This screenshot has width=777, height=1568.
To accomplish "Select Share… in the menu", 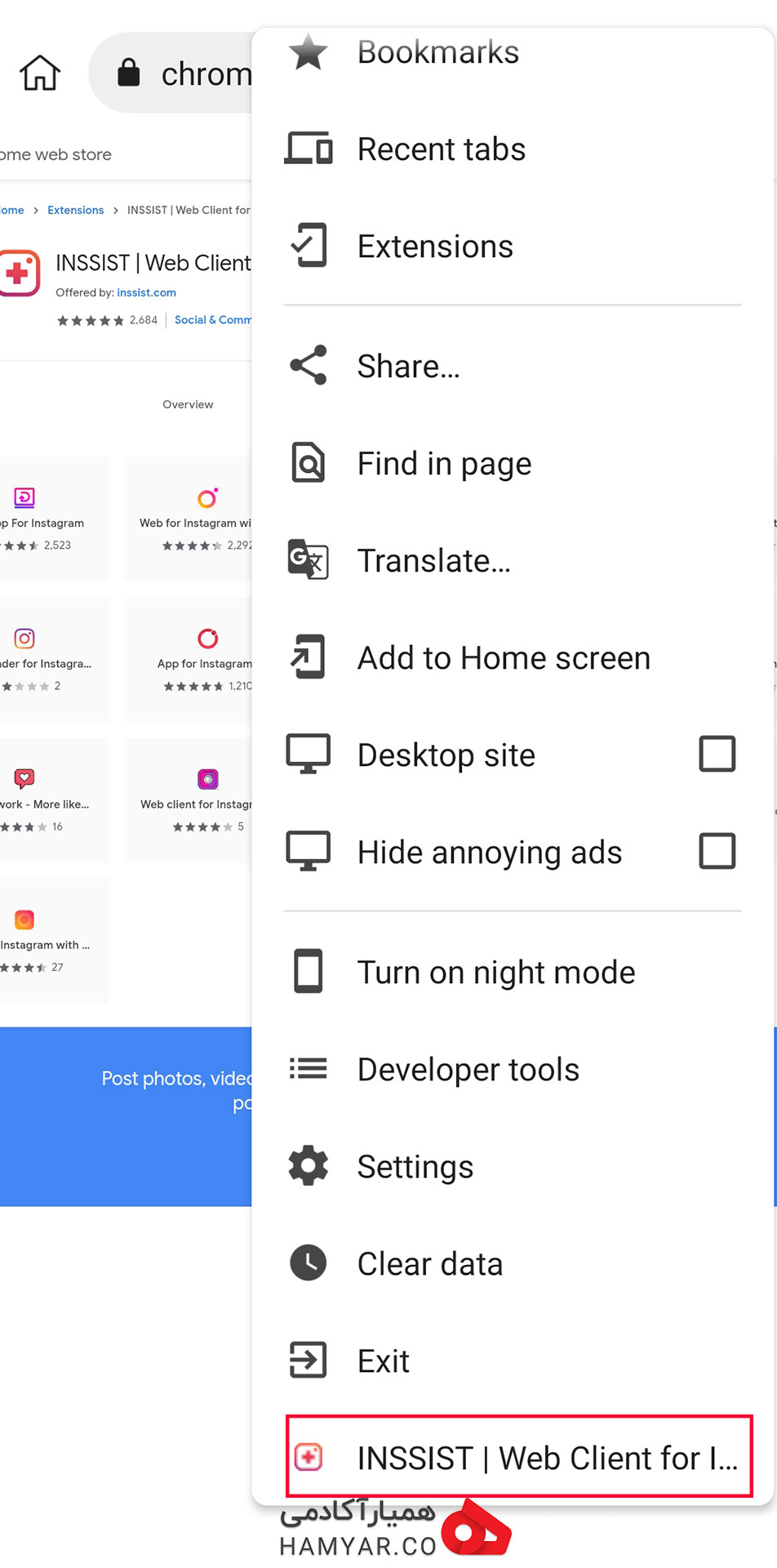I will 513,367.
